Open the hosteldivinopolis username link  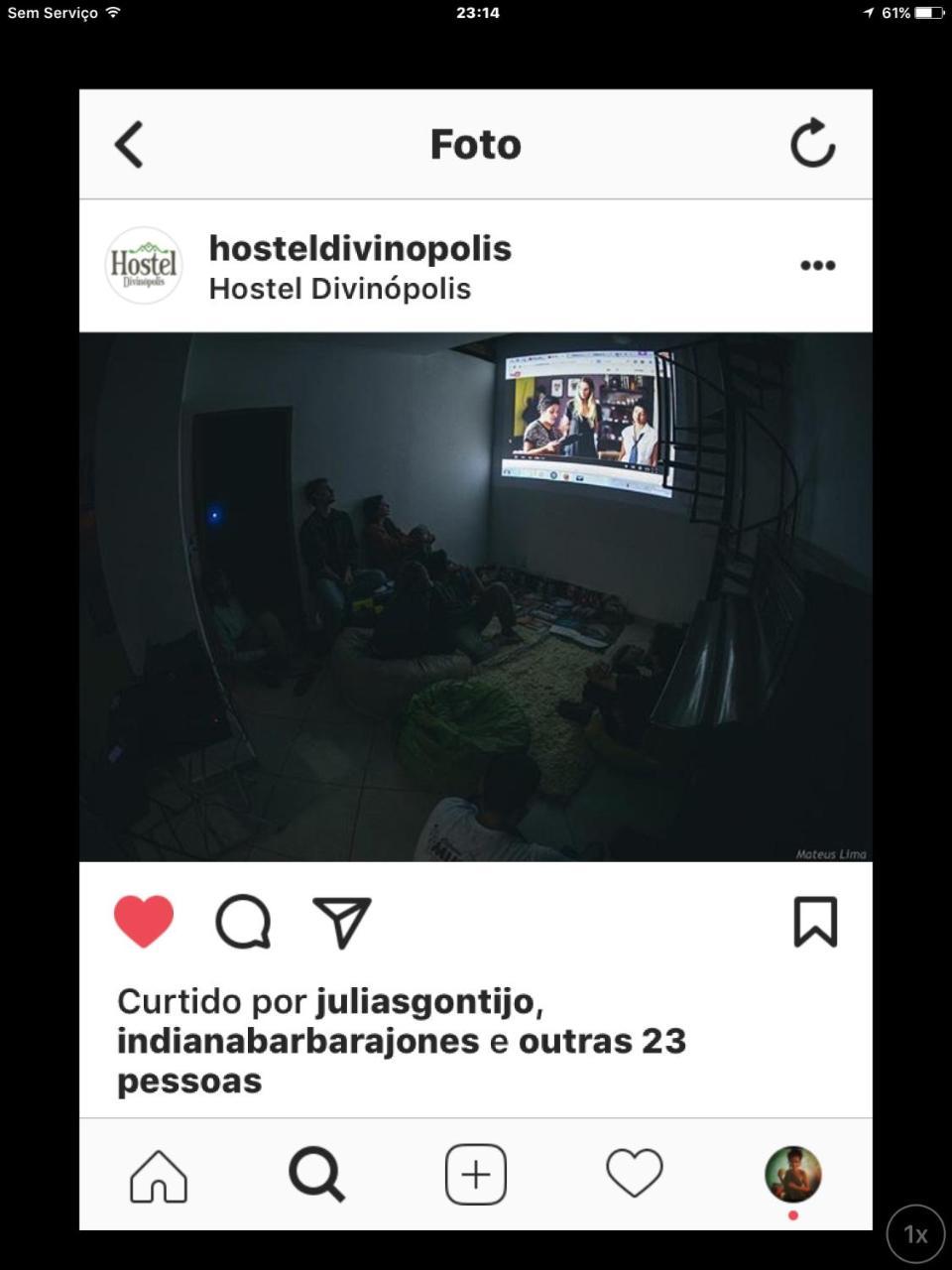tap(360, 248)
